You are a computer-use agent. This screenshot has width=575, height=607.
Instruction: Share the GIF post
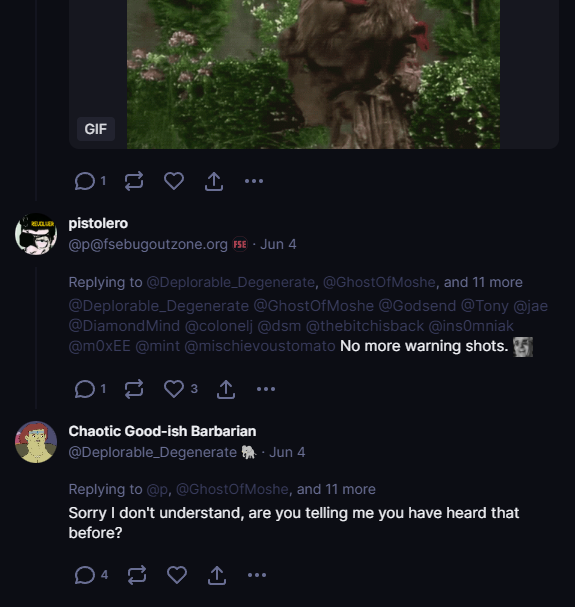pyautogui.click(x=214, y=181)
